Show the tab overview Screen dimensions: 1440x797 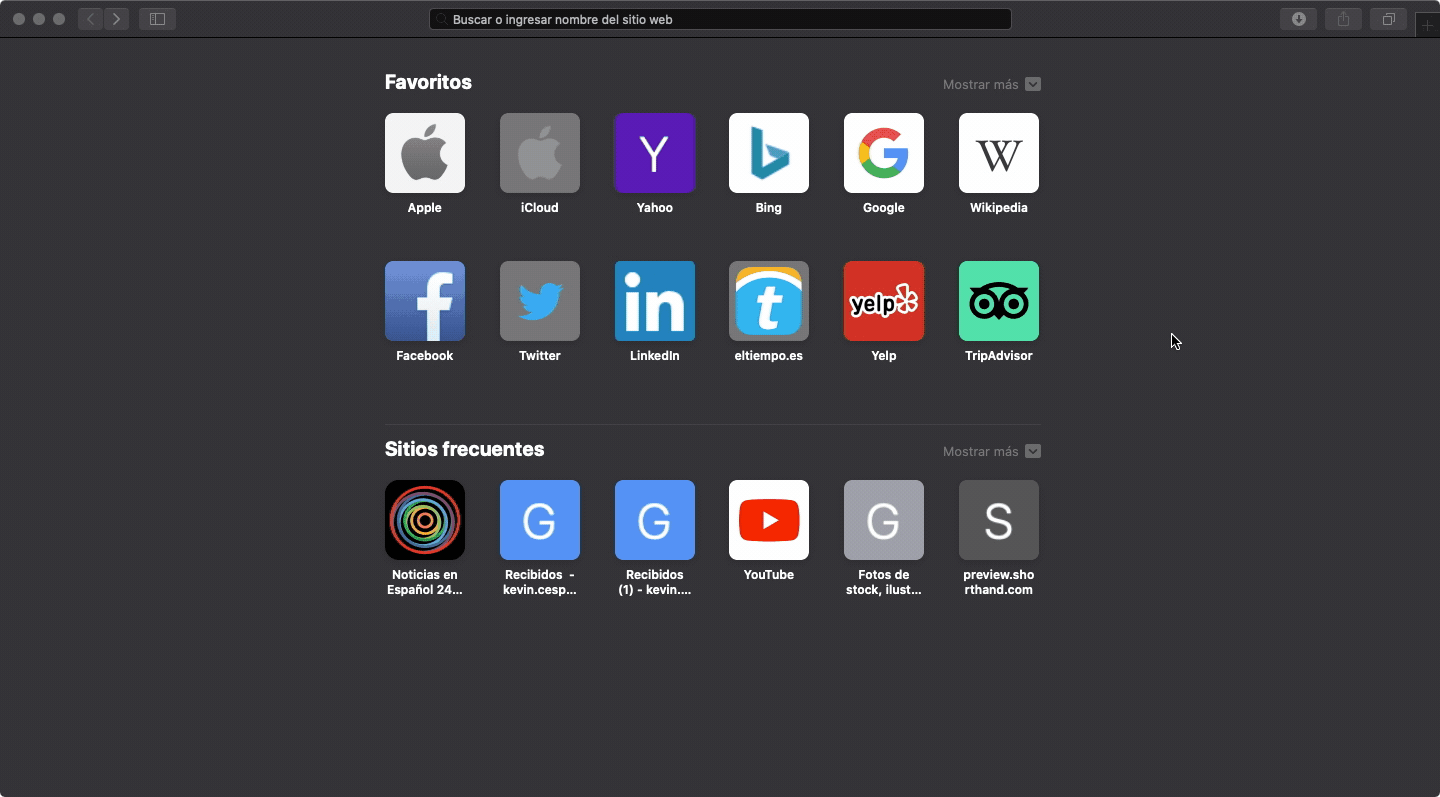pos(1388,19)
